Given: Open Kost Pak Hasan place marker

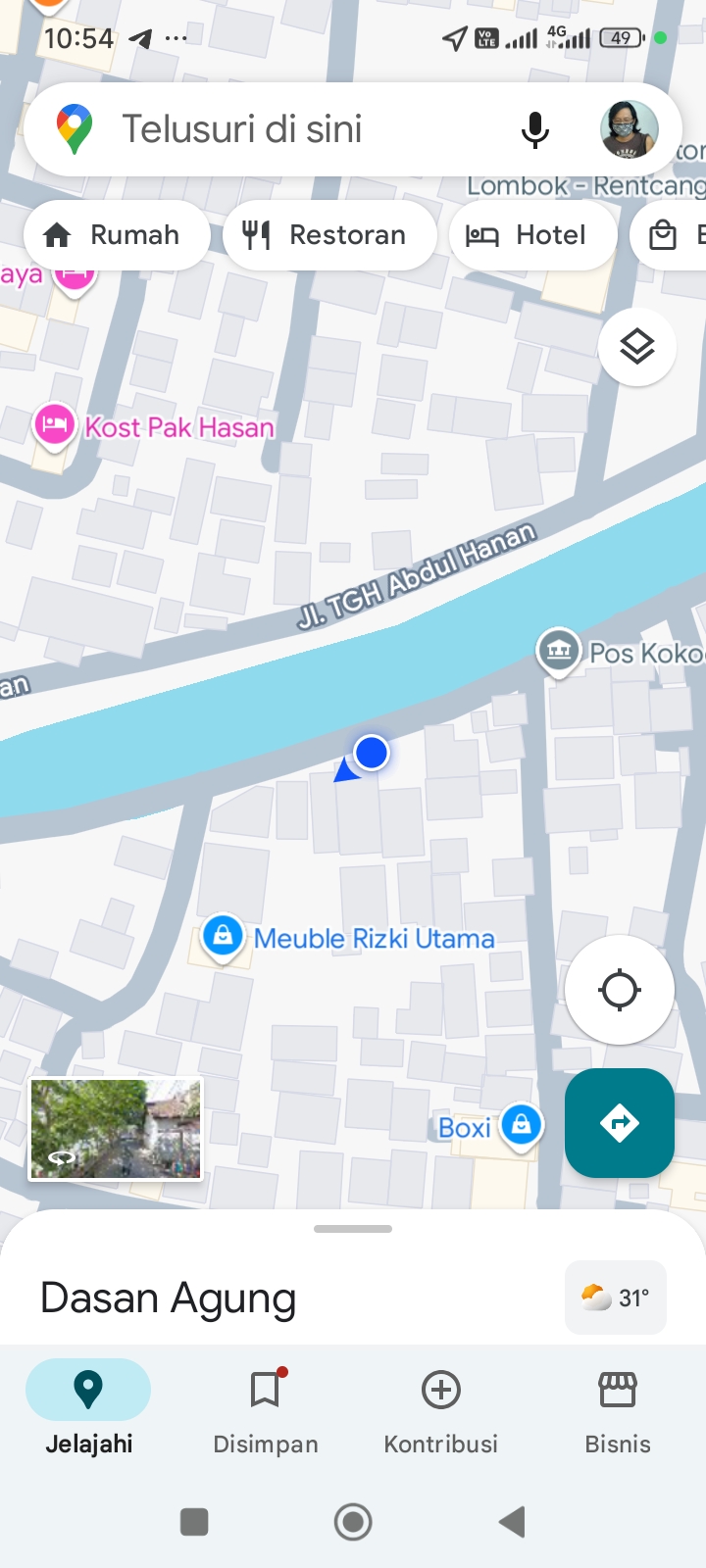Looking at the screenshot, I should (x=55, y=426).
